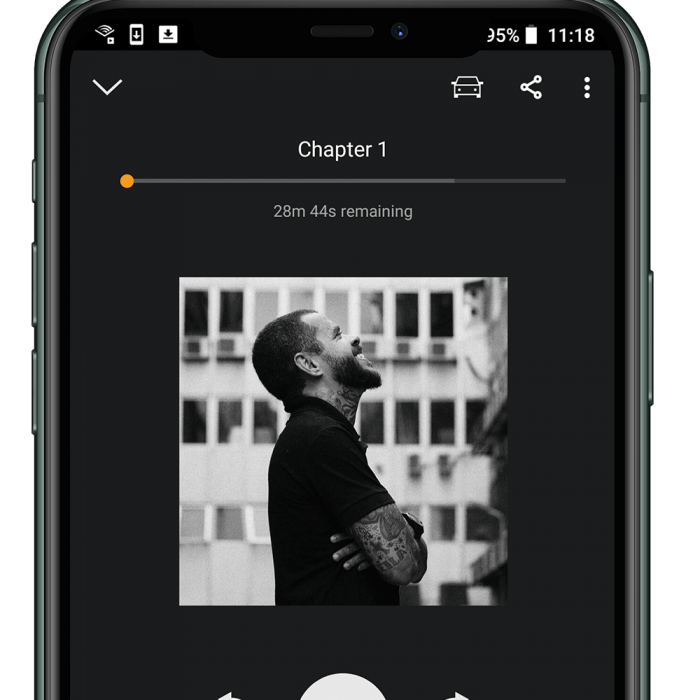The width and height of the screenshot is (700, 700).
Task: Share this audiobook
Action: (531, 87)
